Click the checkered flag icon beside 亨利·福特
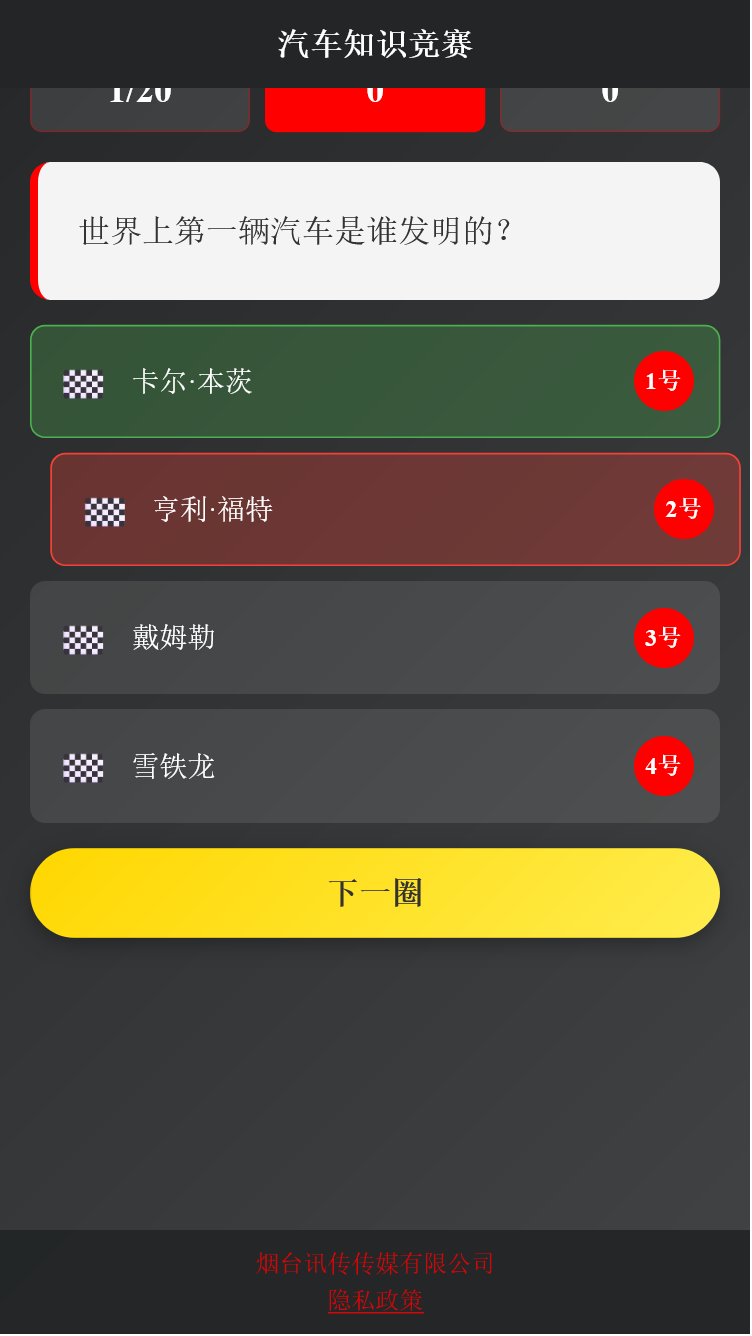This screenshot has height=1336, width=752. coord(104,511)
